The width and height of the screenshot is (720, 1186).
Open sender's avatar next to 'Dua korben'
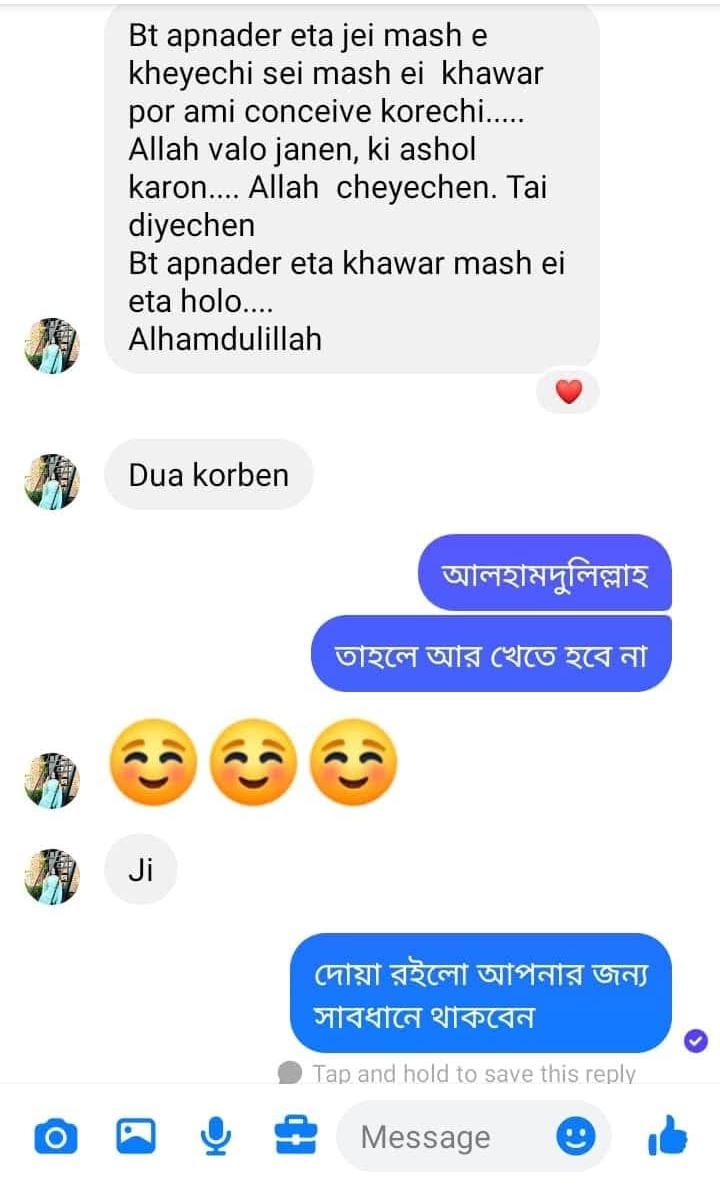(x=51, y=482)
